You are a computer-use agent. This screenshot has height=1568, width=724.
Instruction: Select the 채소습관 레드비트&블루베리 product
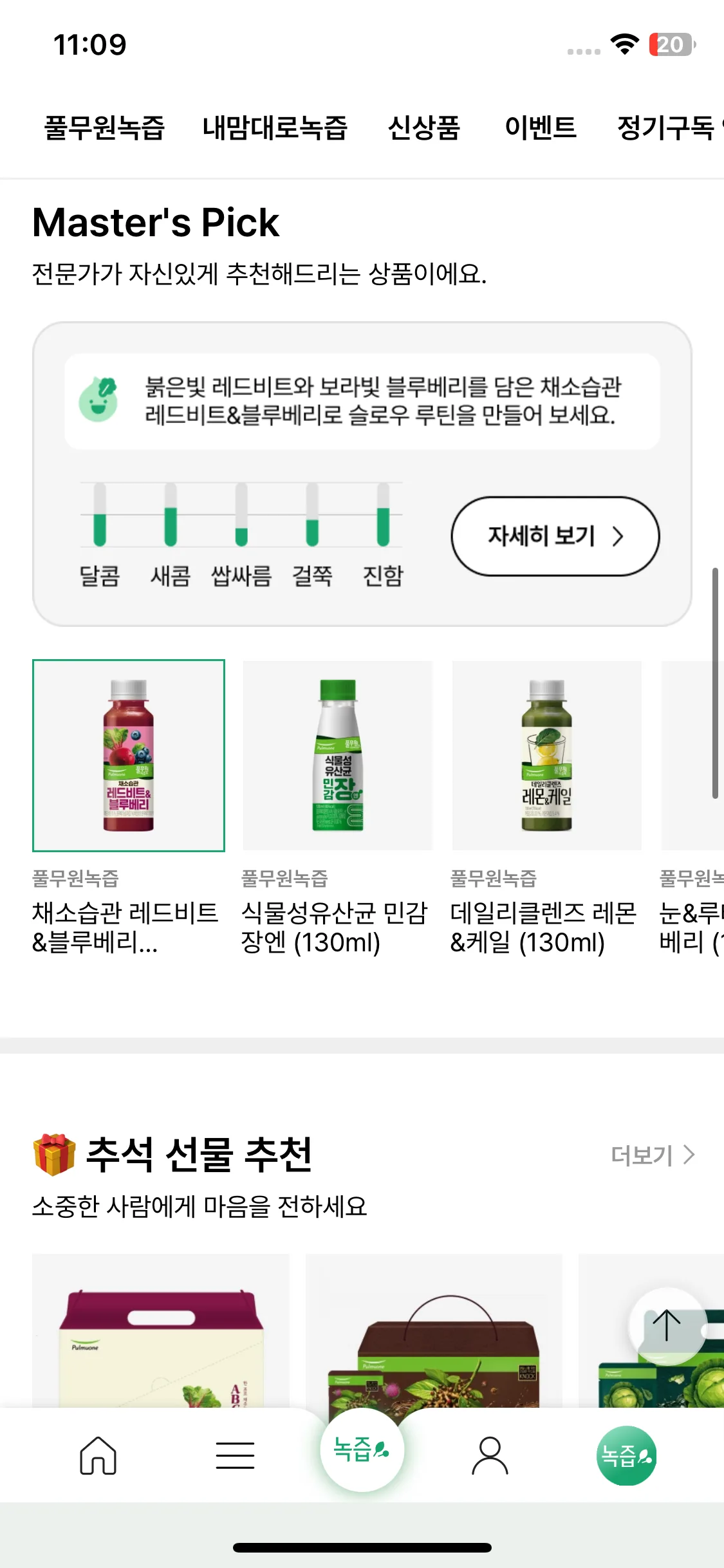tap(129, 756)
